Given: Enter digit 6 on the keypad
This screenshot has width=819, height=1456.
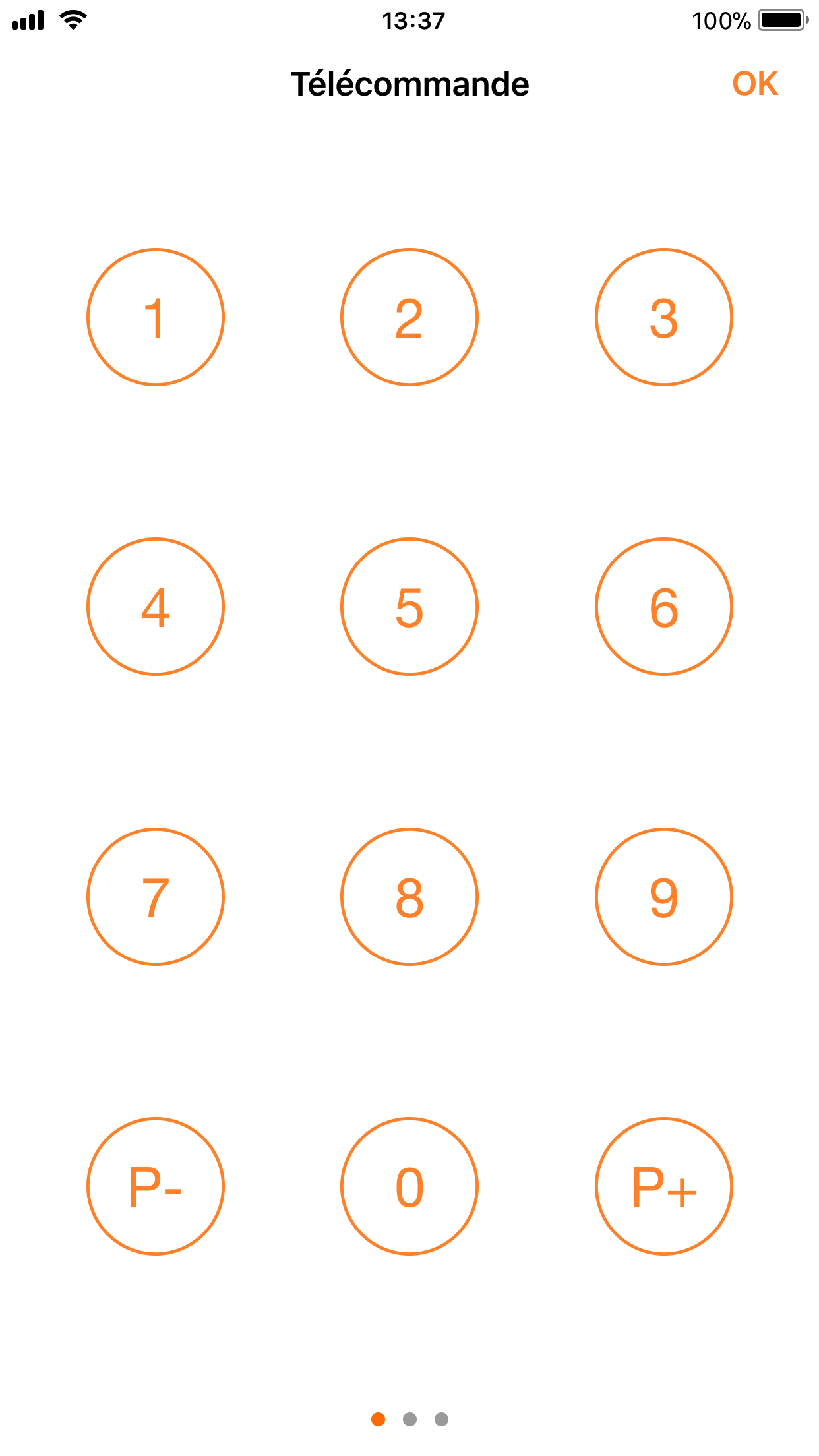Looking at the screenshot, I should 664,607.
